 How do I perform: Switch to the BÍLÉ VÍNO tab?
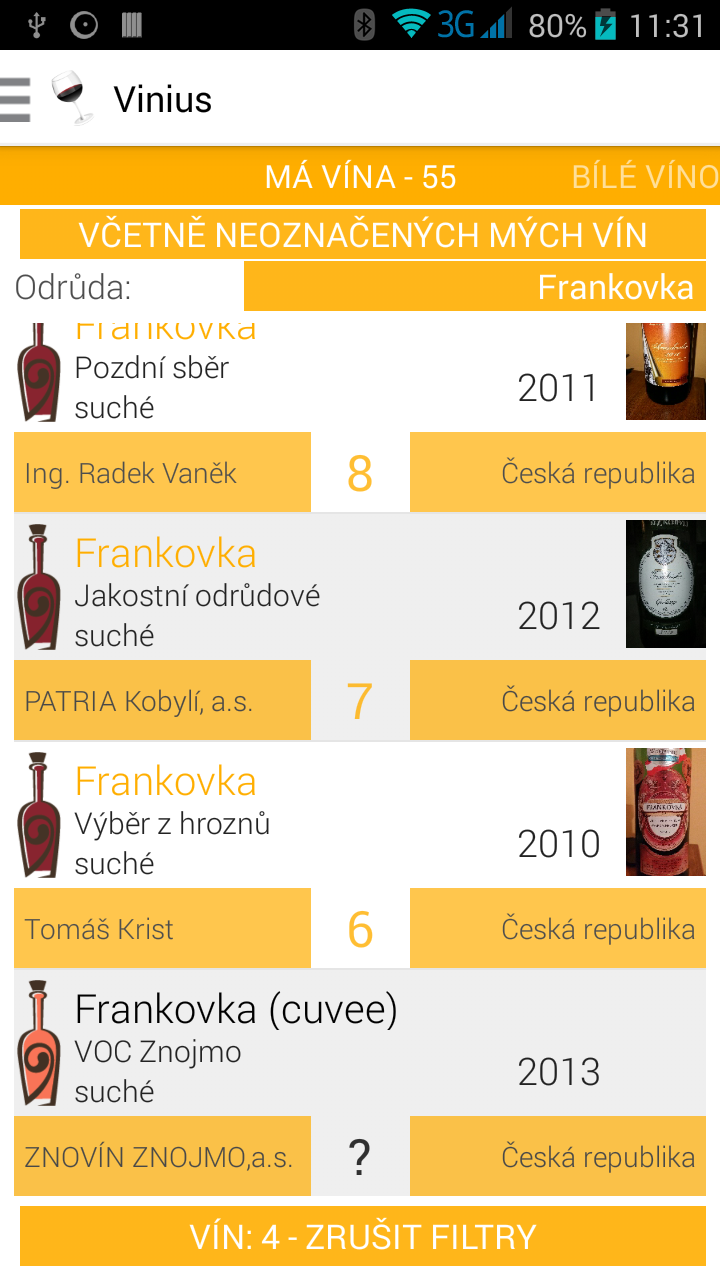645,177
